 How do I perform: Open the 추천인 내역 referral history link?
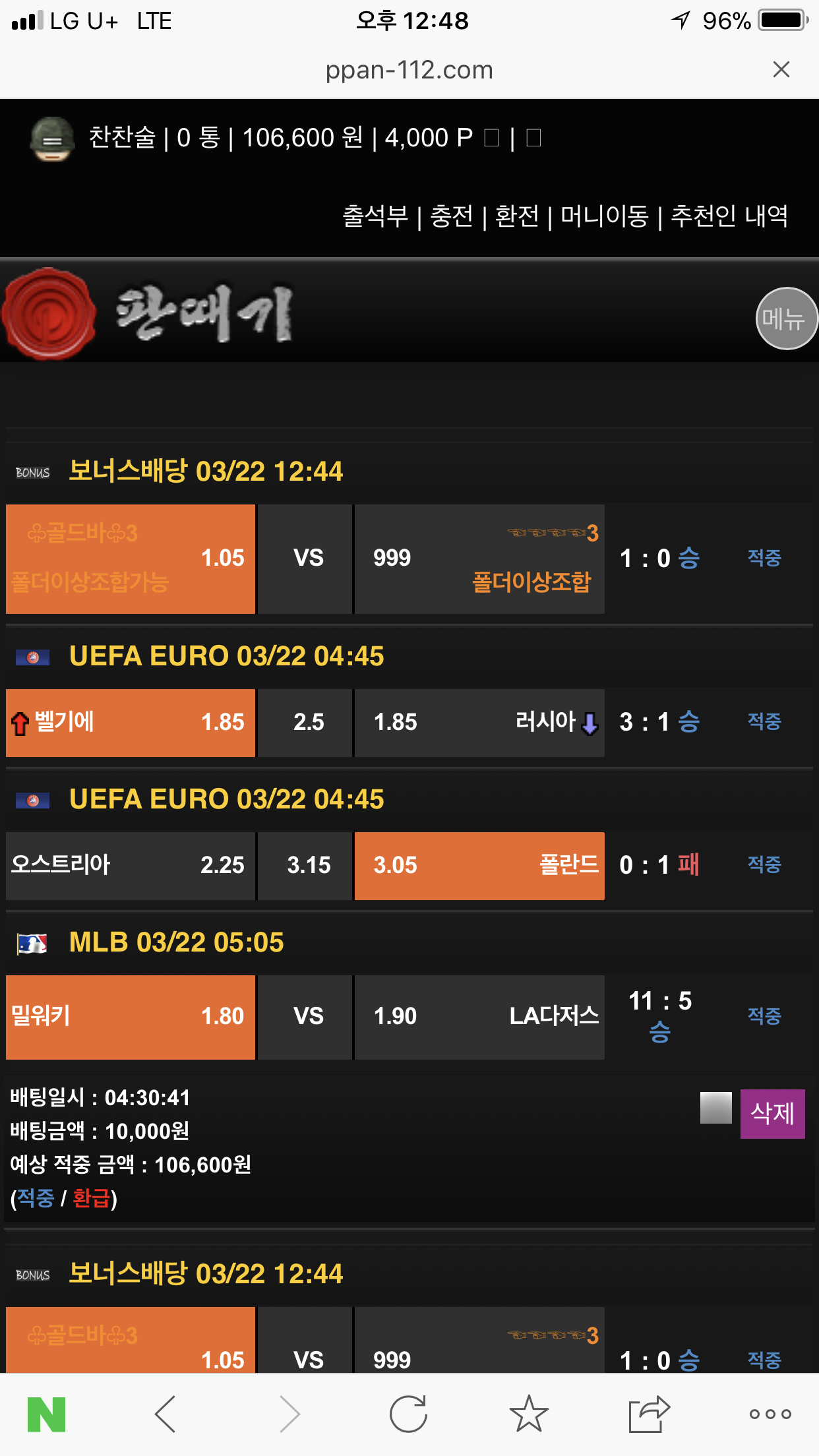tap(729, 216)
